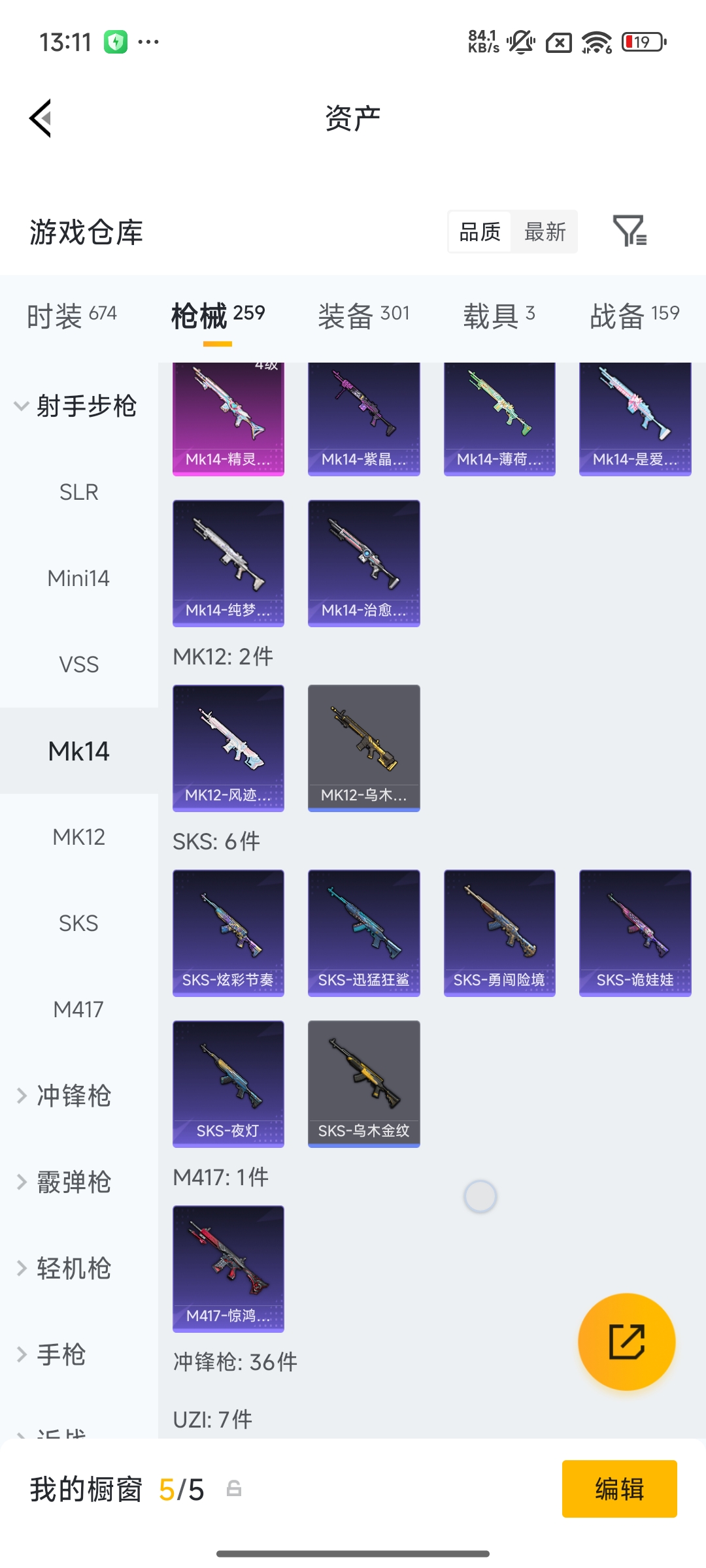
Task: View the SKS-炫彩节奏 skin
Action: pyautogui.click(x=228, y=932)
